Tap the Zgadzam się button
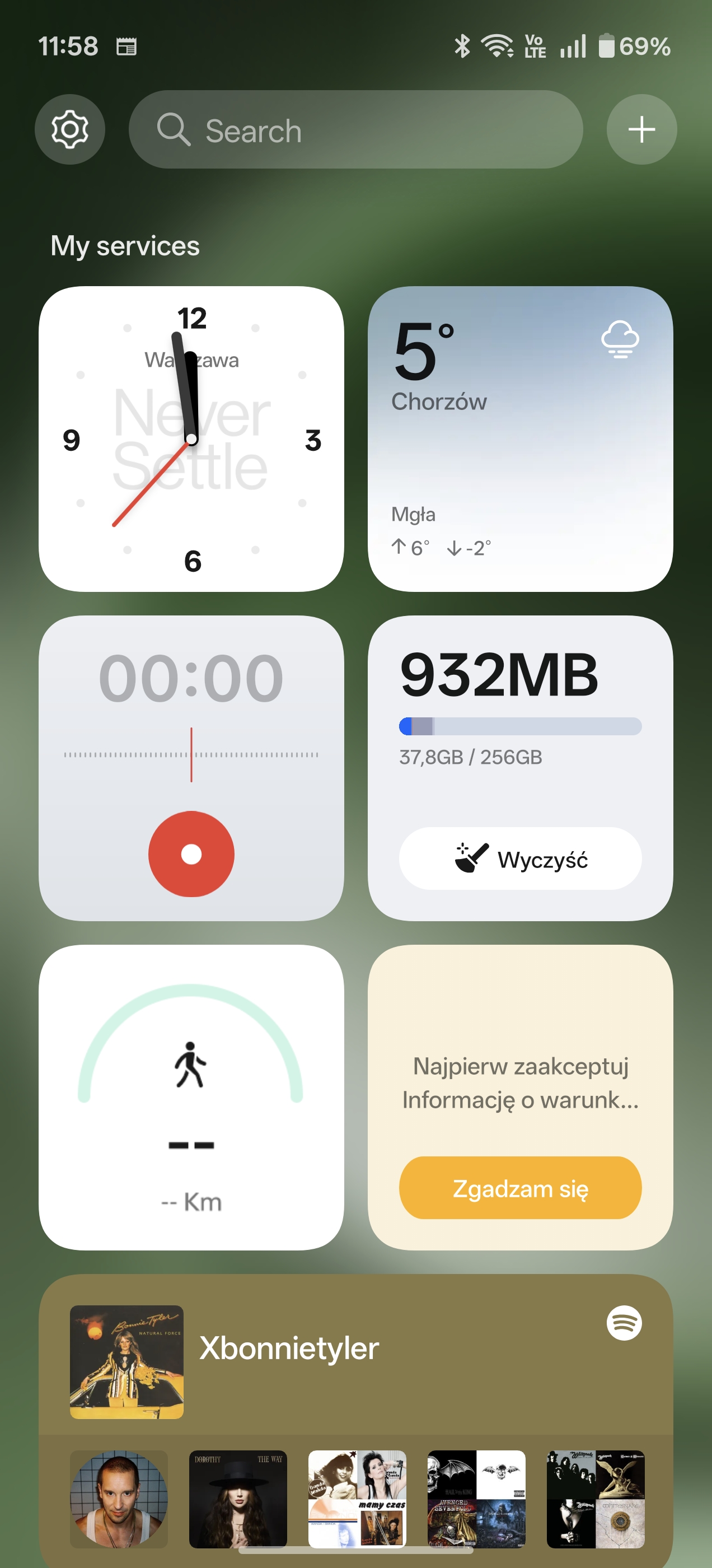Image resolution: width=712 pixels, height=1568 pixels. coord(519,1188)
